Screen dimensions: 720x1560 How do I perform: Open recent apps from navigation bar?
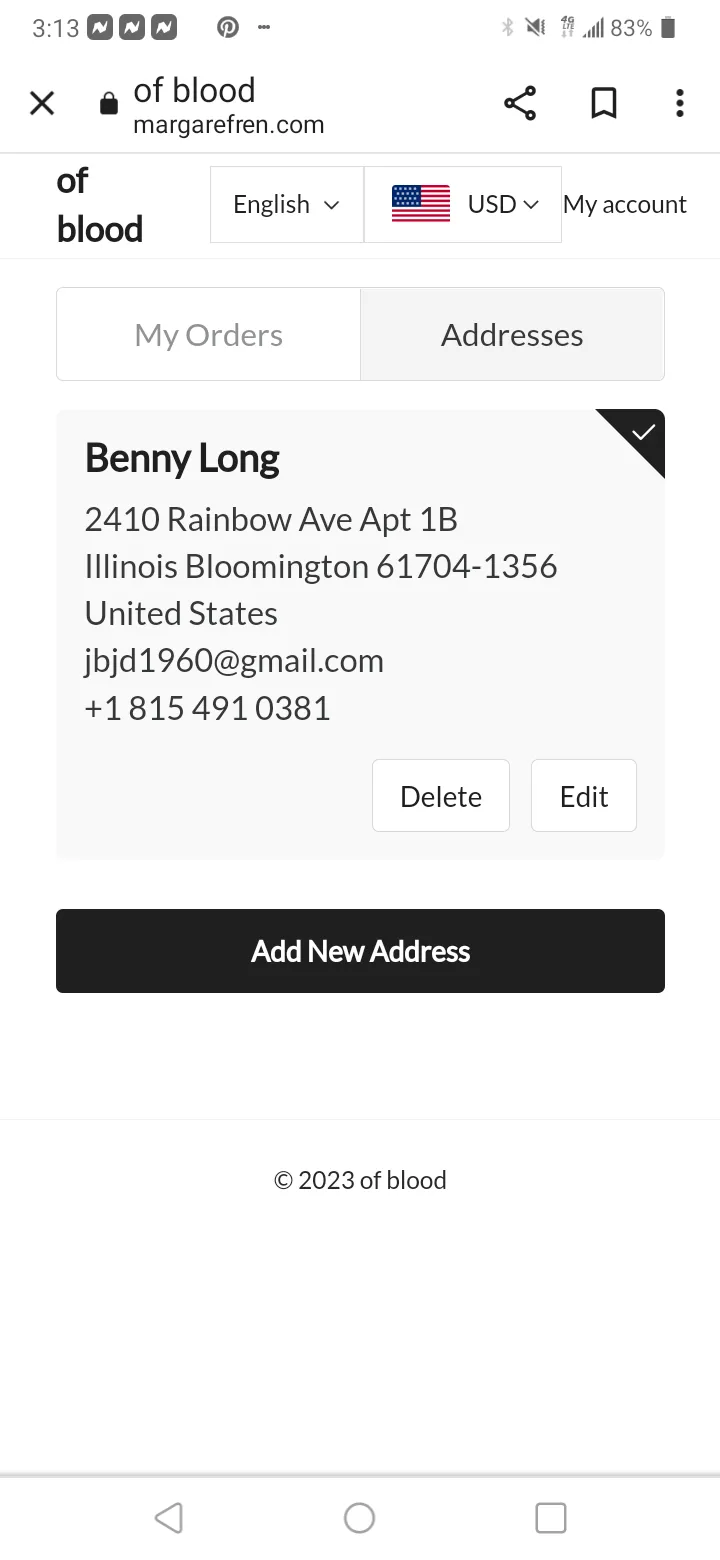click(x=551, y=1517)
